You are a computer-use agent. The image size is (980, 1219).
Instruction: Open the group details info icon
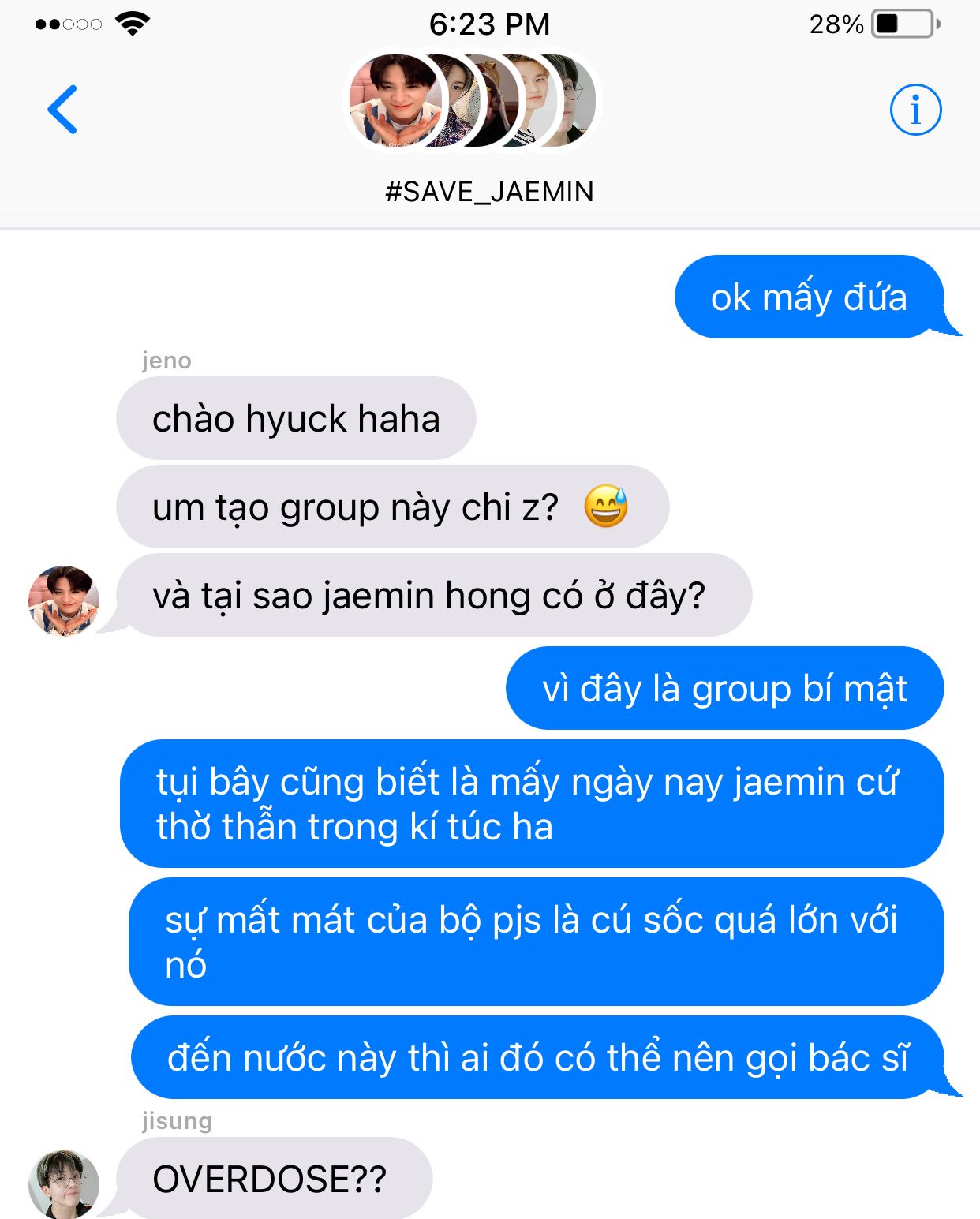[915, 110]
